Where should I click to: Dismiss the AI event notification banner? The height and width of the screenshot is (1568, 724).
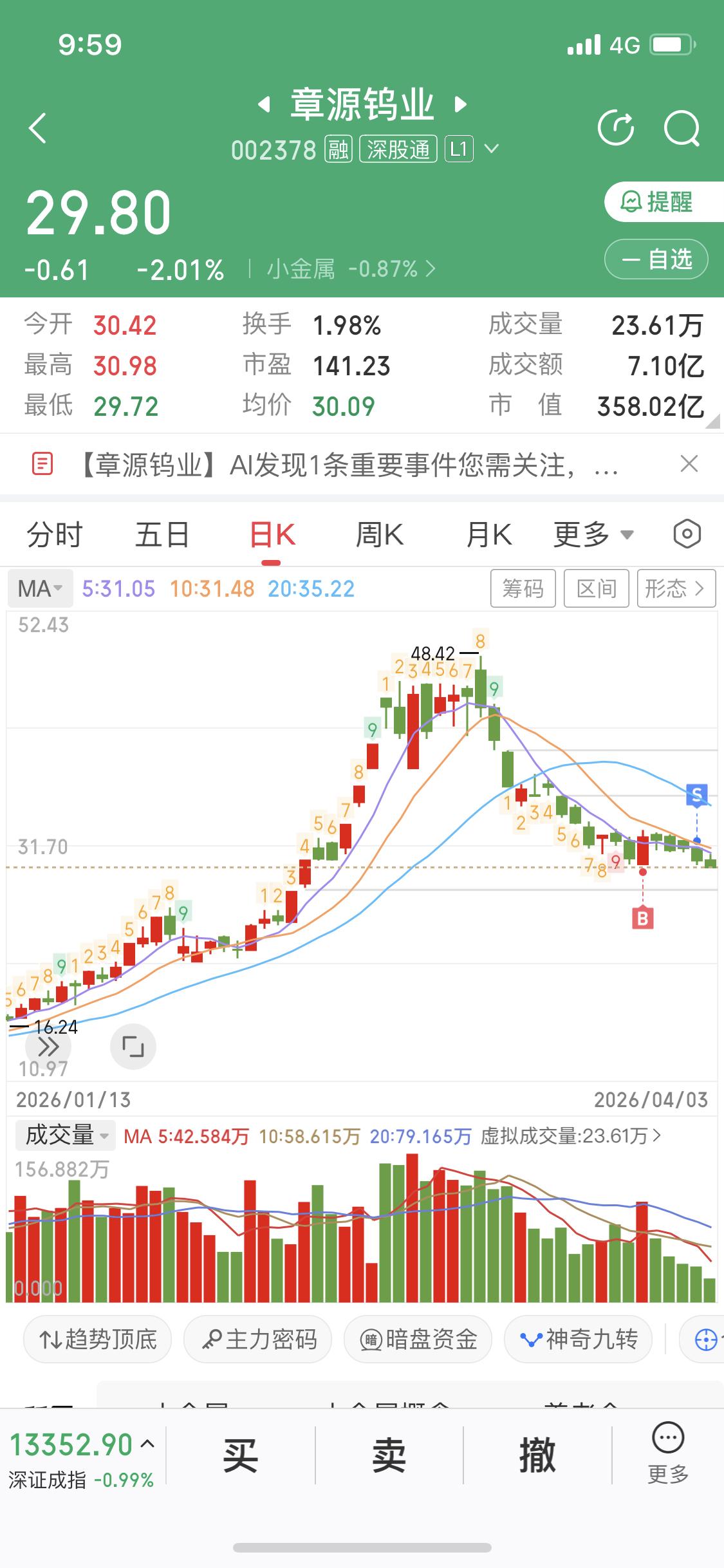(688, 465)
